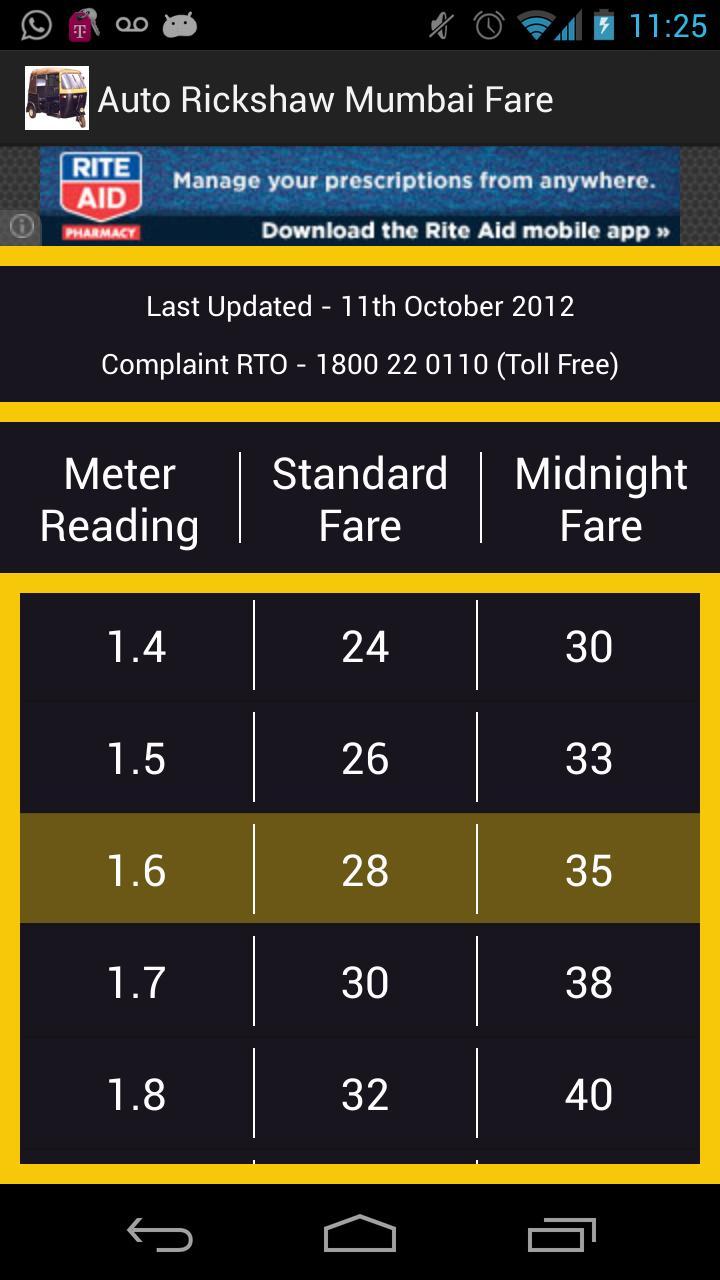Image resolution: width=720 pixels, height=1280 pixels.
Task: Open Recent apps from navigation bar
Action: click(560, 1236)
